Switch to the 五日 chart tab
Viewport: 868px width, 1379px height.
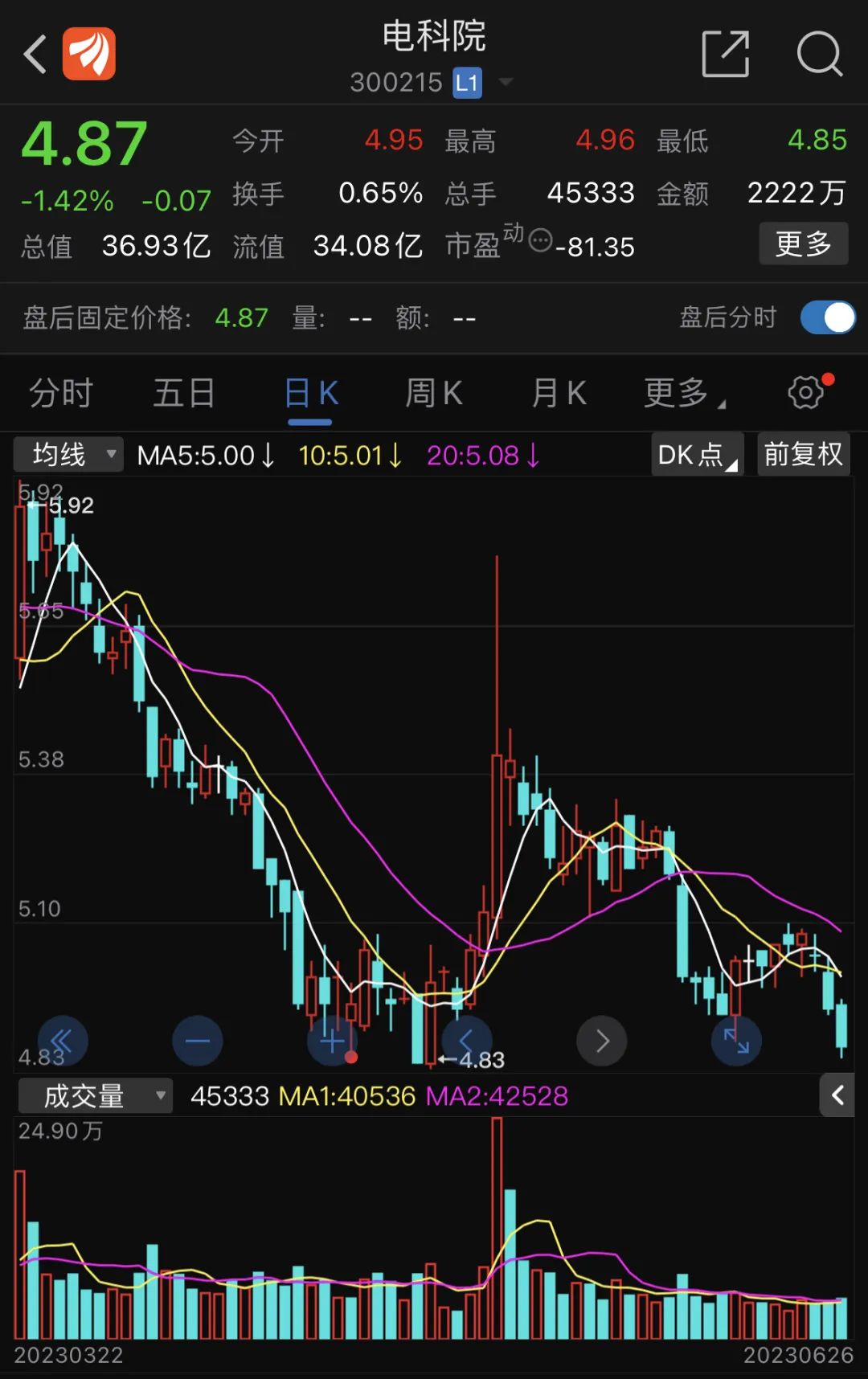tap(184, 394)
